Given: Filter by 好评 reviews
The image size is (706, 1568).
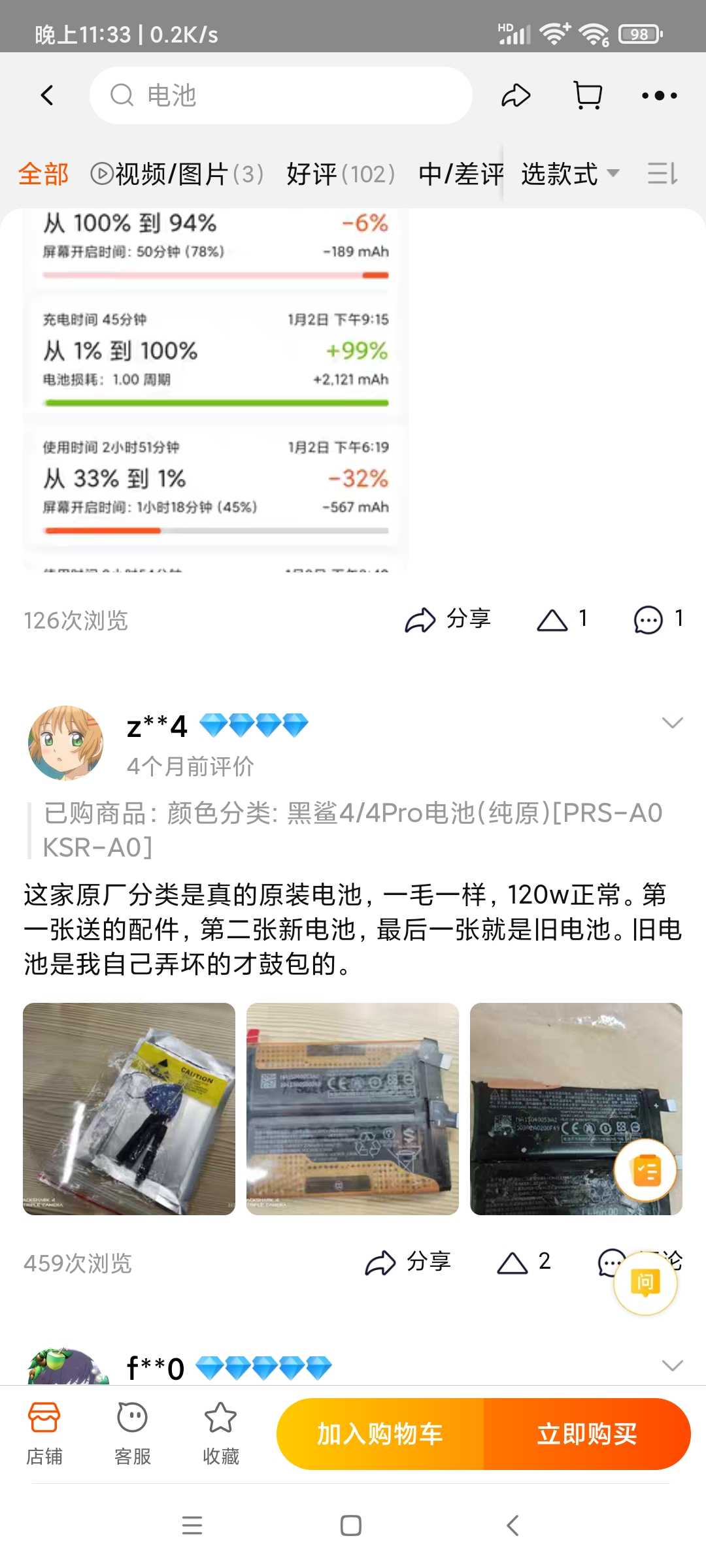Looking at the screenshot, I should pyautogui.click(x=341, y=174).
